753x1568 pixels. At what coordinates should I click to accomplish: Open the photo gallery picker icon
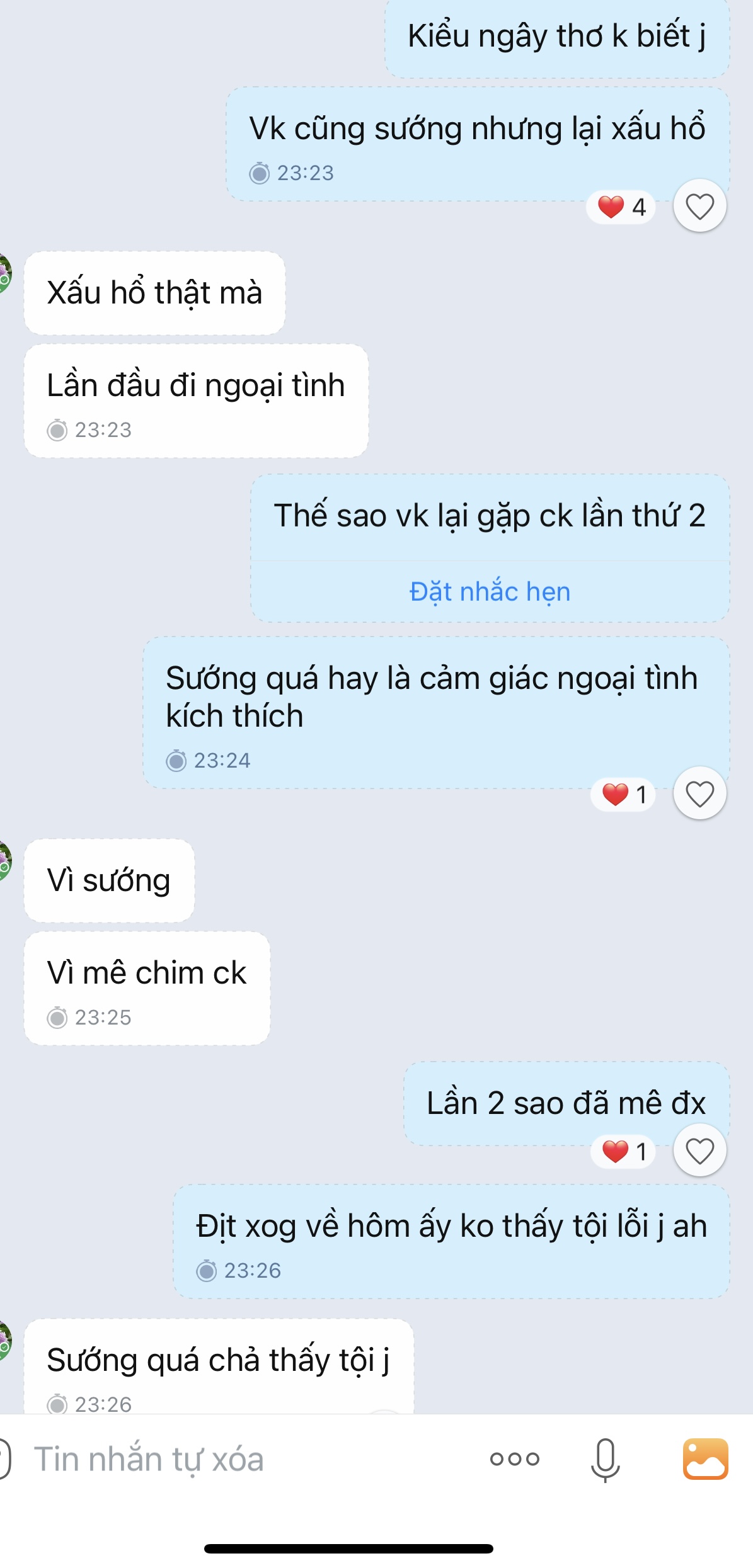coord(705,1459)
